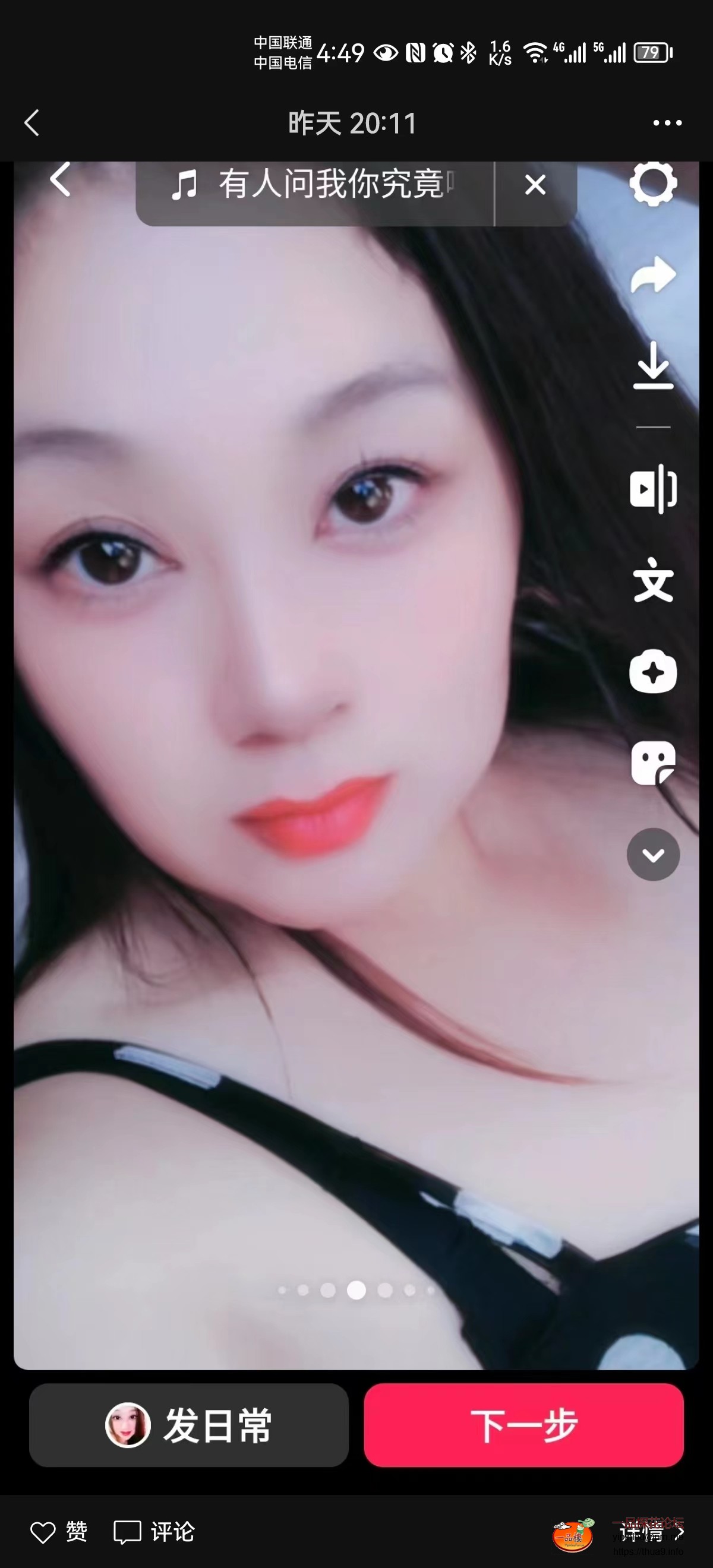Return to chat via top-left back arrow
The width and height of the screenshot is (713, 1568).
(31, 122)
